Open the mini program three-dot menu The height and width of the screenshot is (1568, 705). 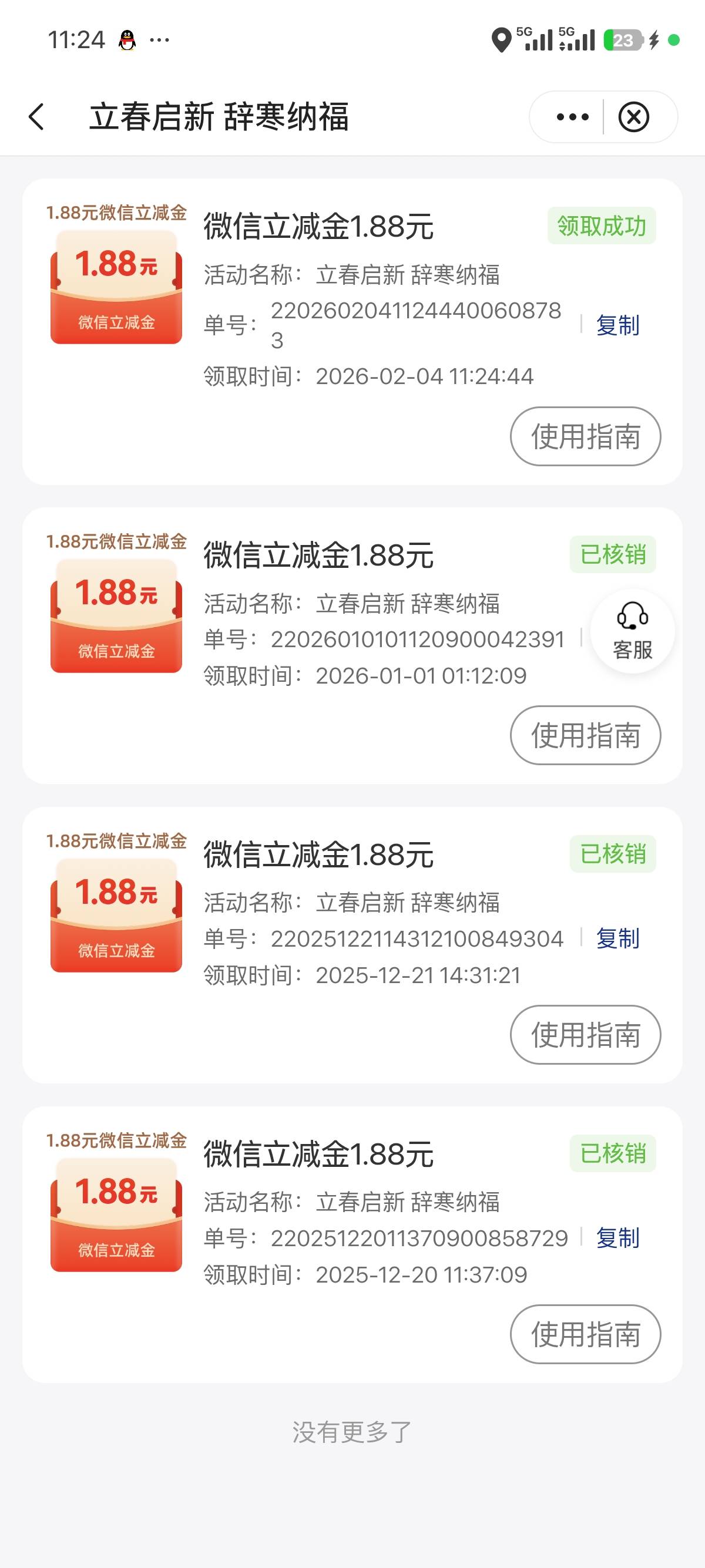coord(572,117)
